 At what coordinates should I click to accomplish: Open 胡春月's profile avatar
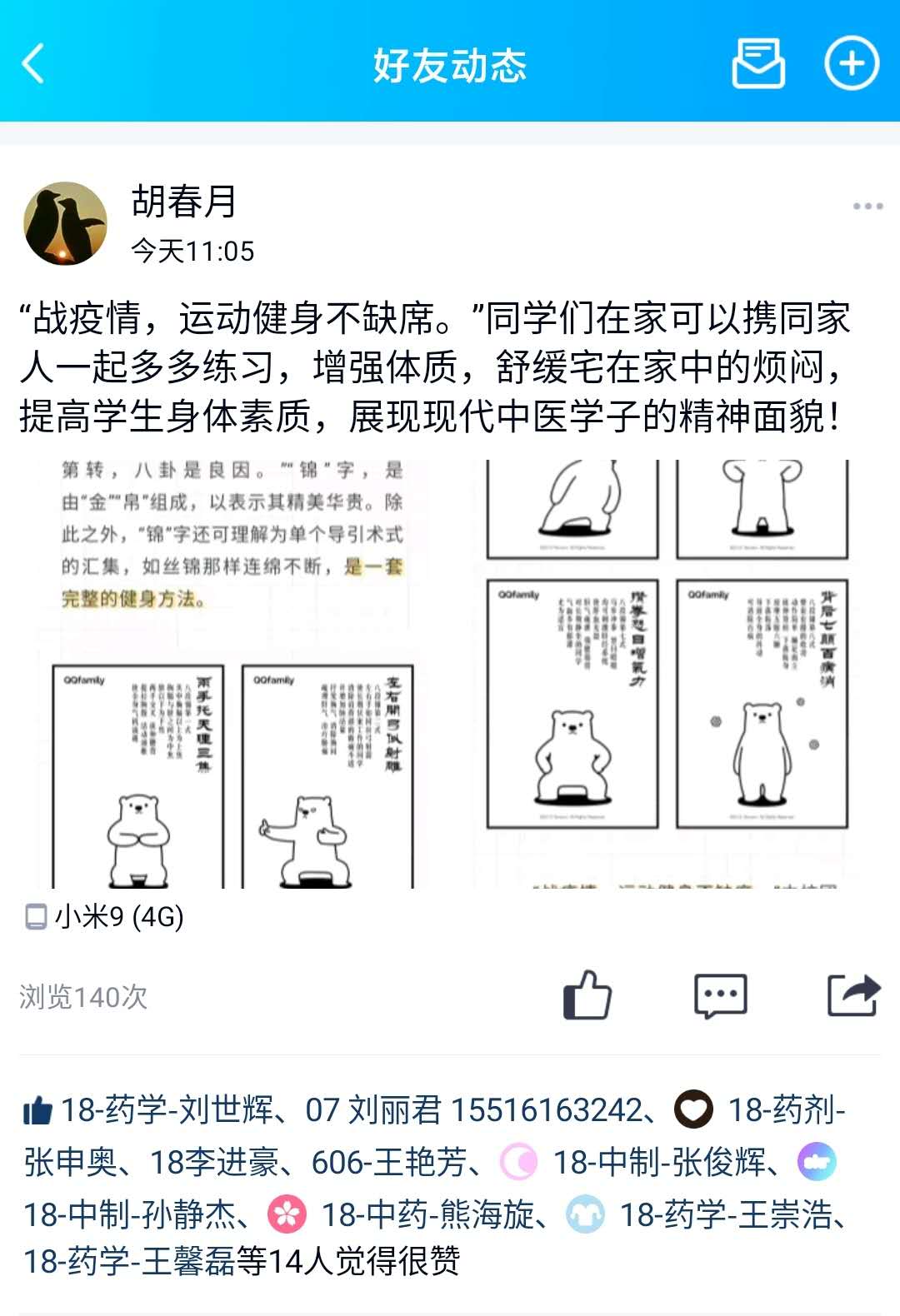66,223
